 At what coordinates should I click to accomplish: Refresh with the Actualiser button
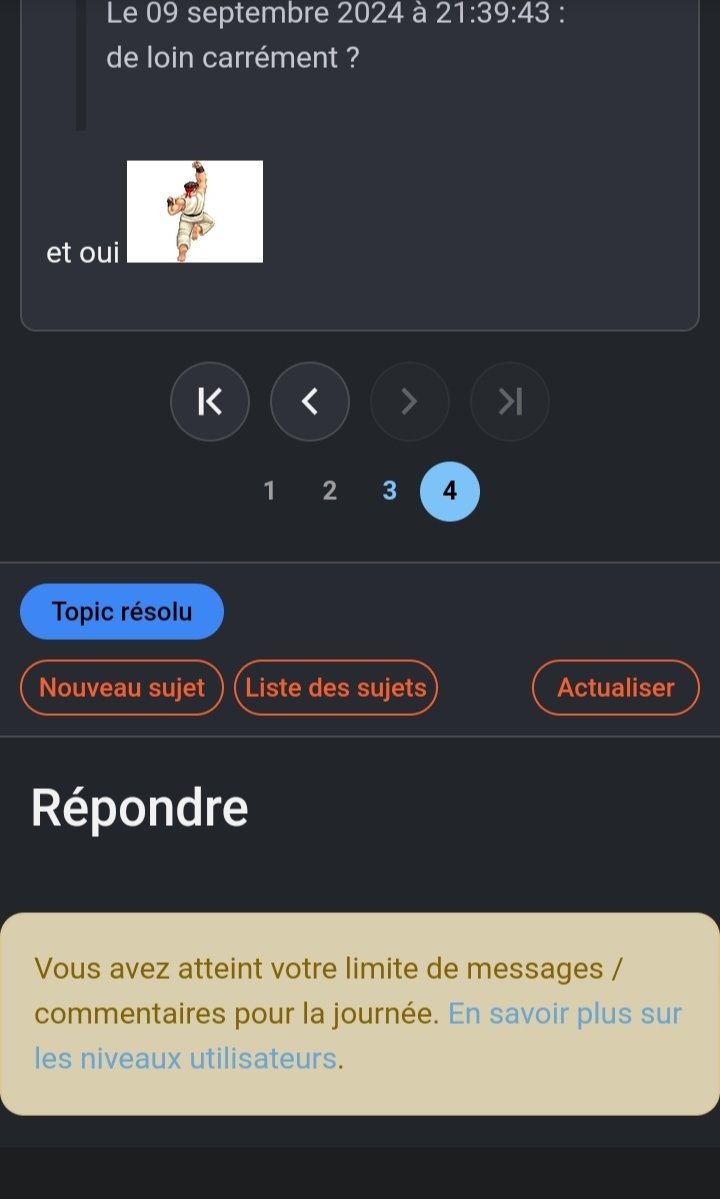(x=615, y=687)
